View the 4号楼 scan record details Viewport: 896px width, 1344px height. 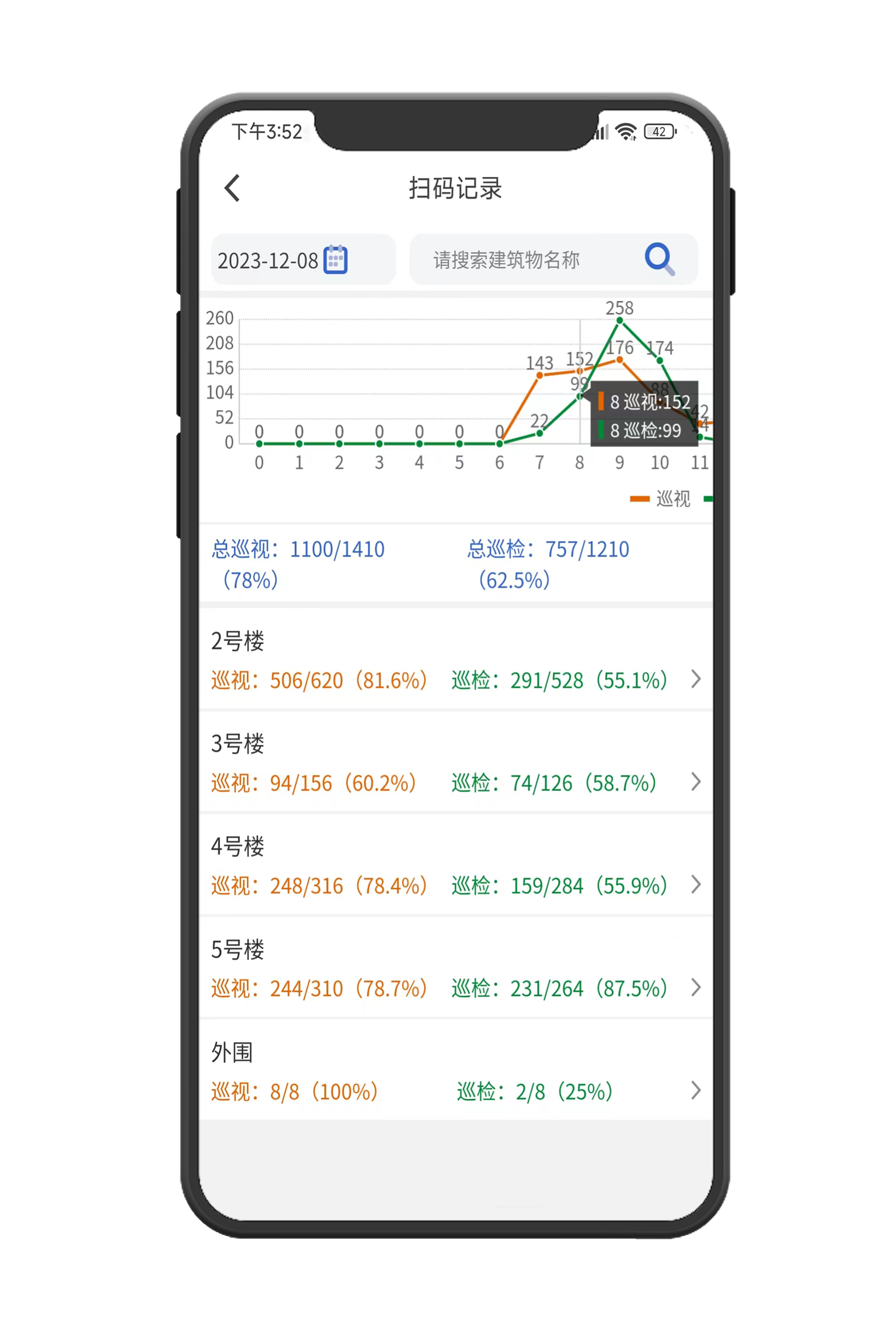456,866
